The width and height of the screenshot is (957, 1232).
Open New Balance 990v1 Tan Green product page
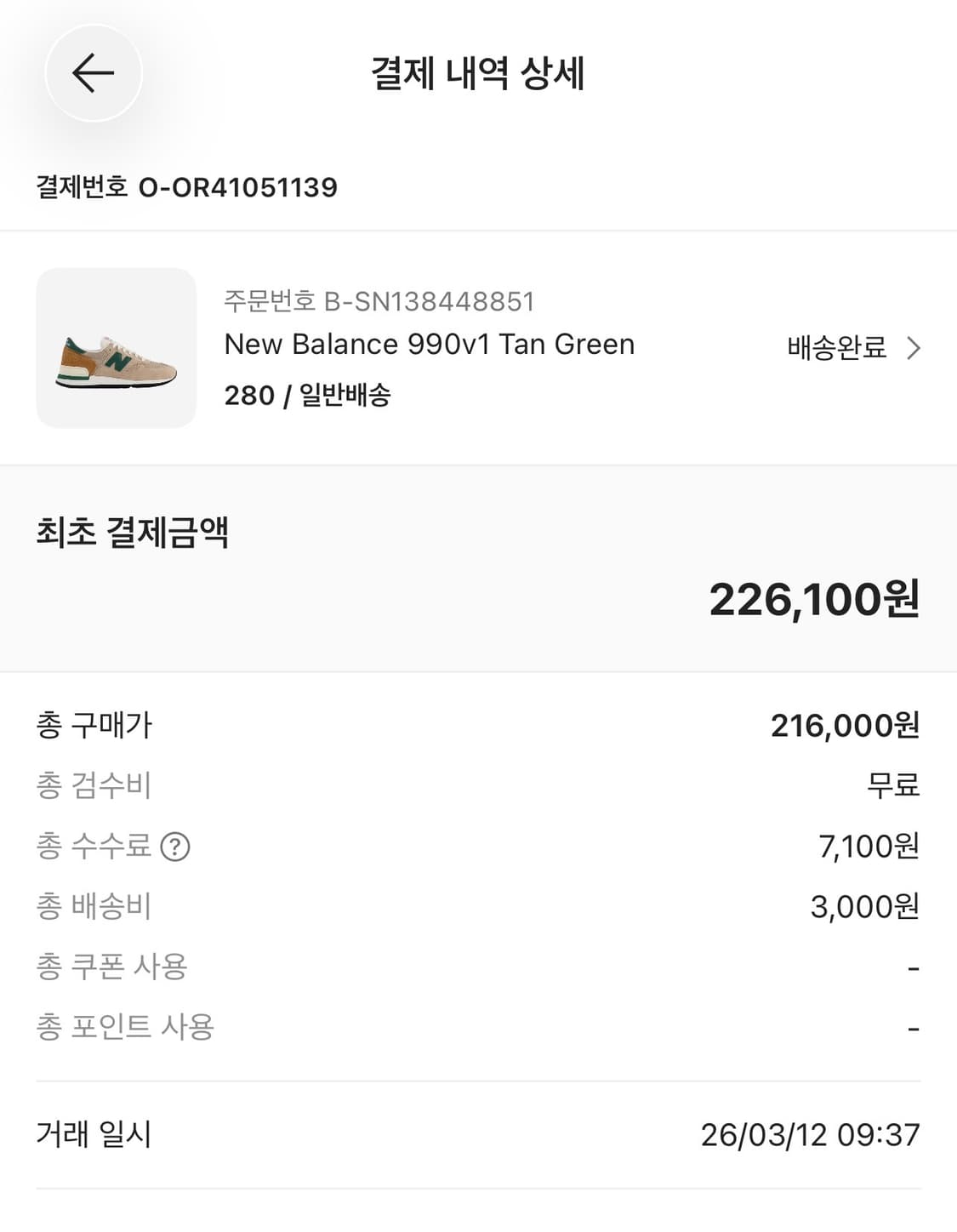(429, 344)
